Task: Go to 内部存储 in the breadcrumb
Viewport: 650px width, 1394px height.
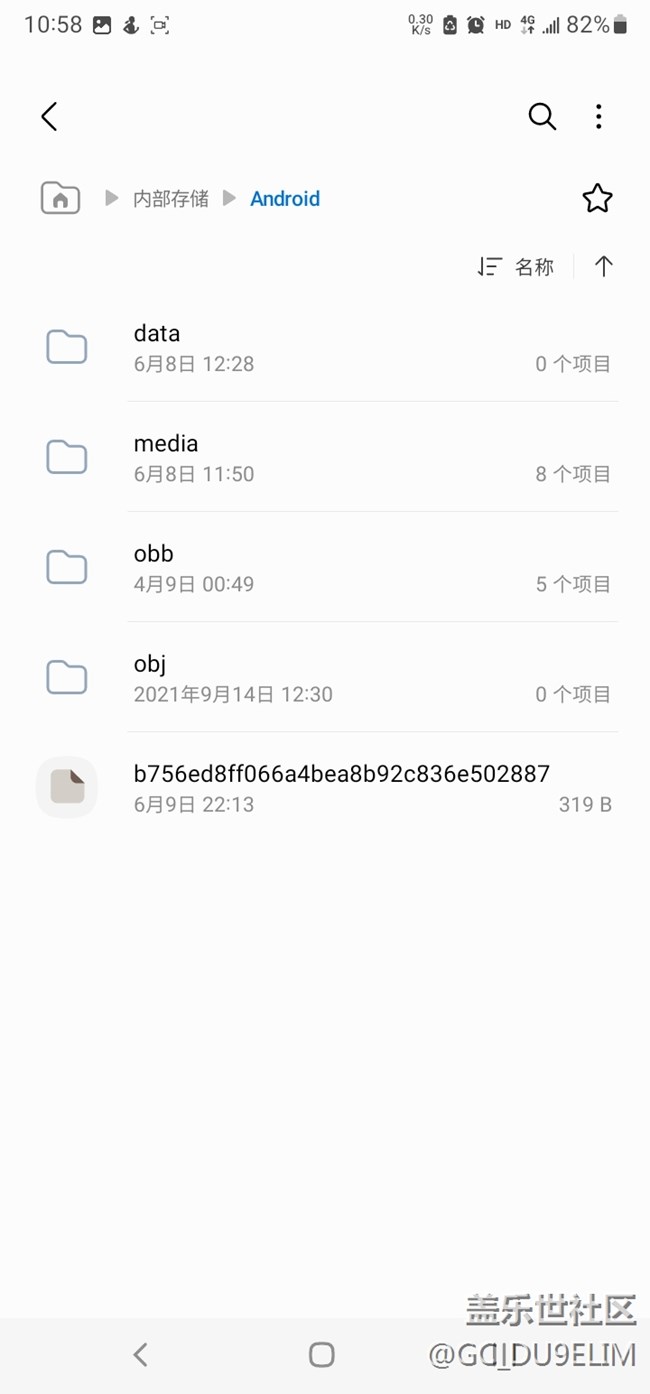Action: [x=171, y=198]
